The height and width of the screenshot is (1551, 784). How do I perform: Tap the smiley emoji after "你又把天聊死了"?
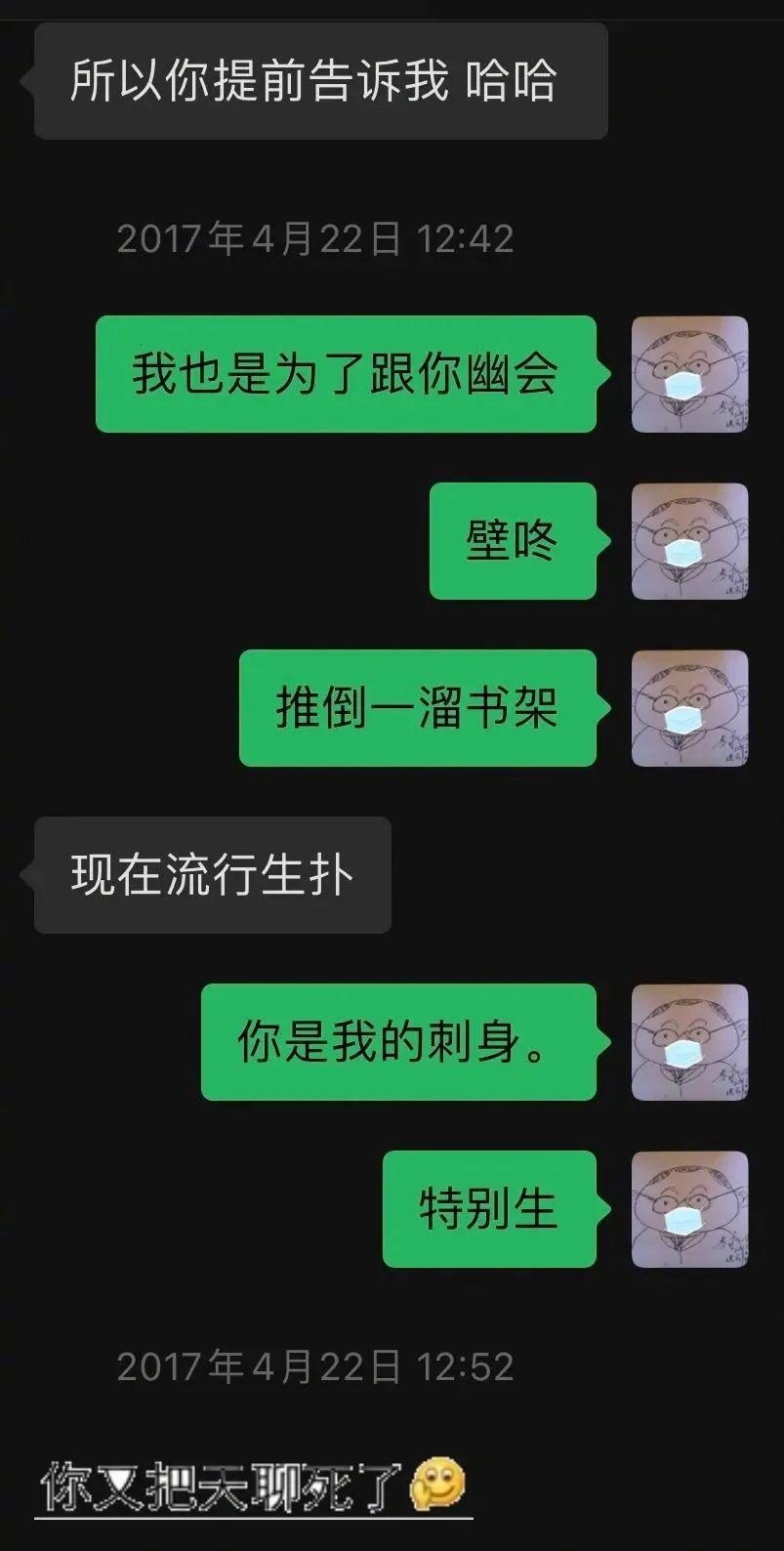(438, 1483)
